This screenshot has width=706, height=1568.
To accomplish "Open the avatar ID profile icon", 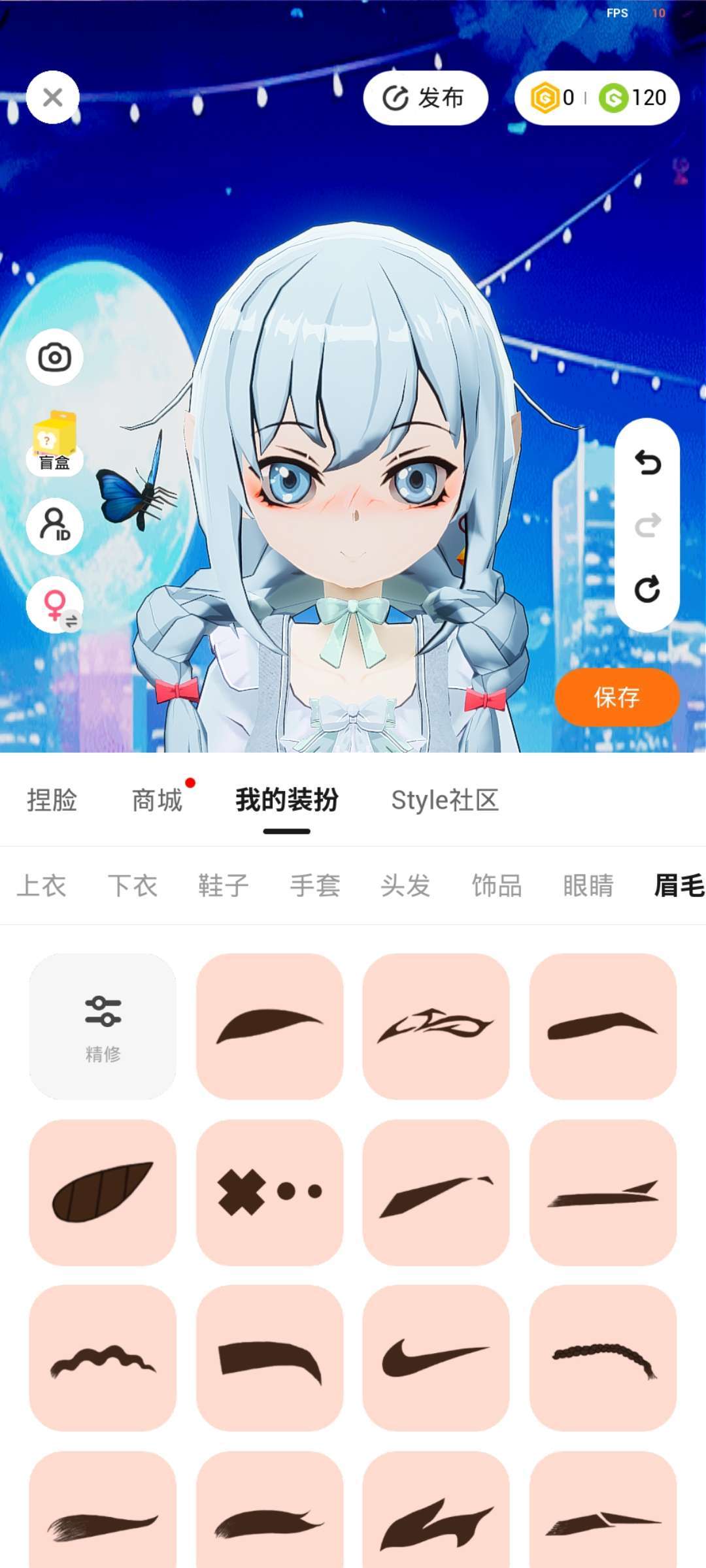I will pyautogui.click(x=54, y=525).
